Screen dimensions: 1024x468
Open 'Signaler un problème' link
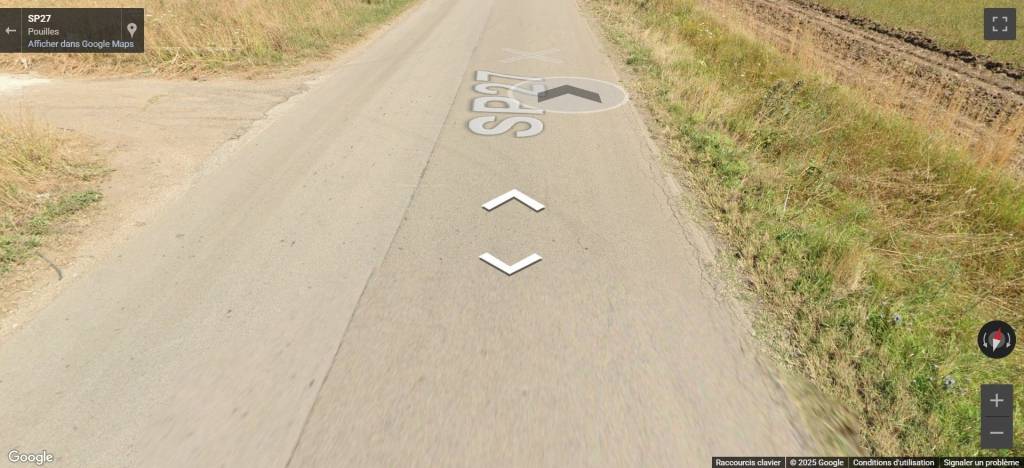tap(981, 462)
